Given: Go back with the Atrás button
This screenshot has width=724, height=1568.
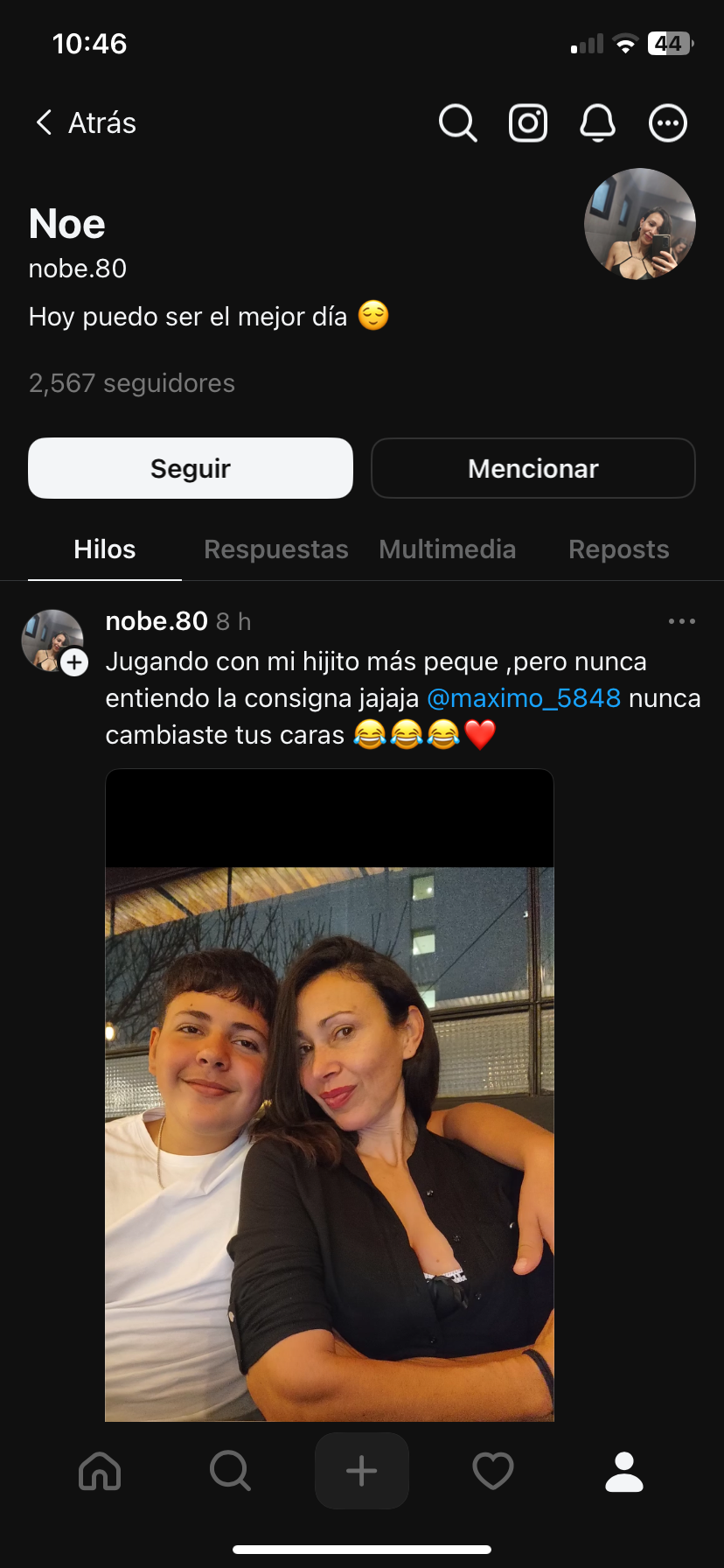Looking at the screenshot, I should tap(86, 122).
